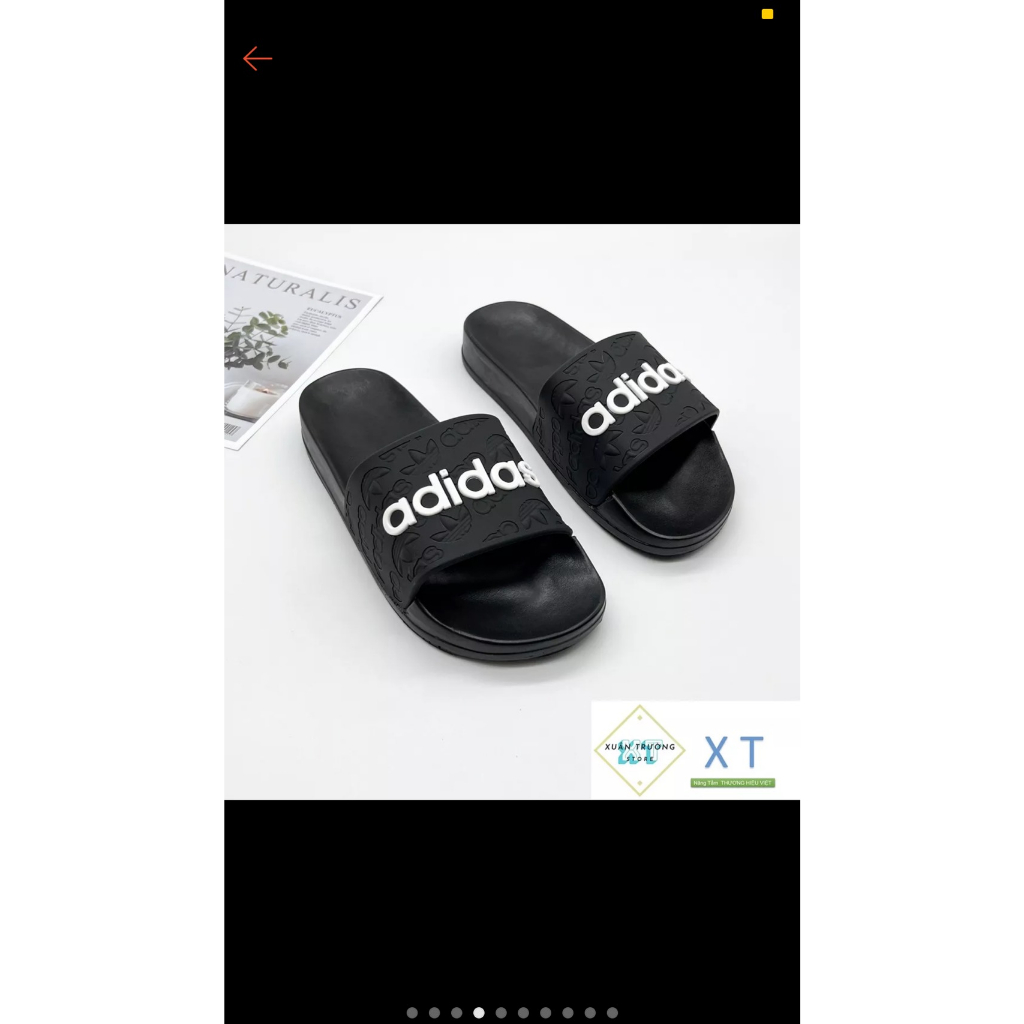Screen dimensions: 1024x1024
Task: Go back using the red arrow
Action: click(257, 59)
